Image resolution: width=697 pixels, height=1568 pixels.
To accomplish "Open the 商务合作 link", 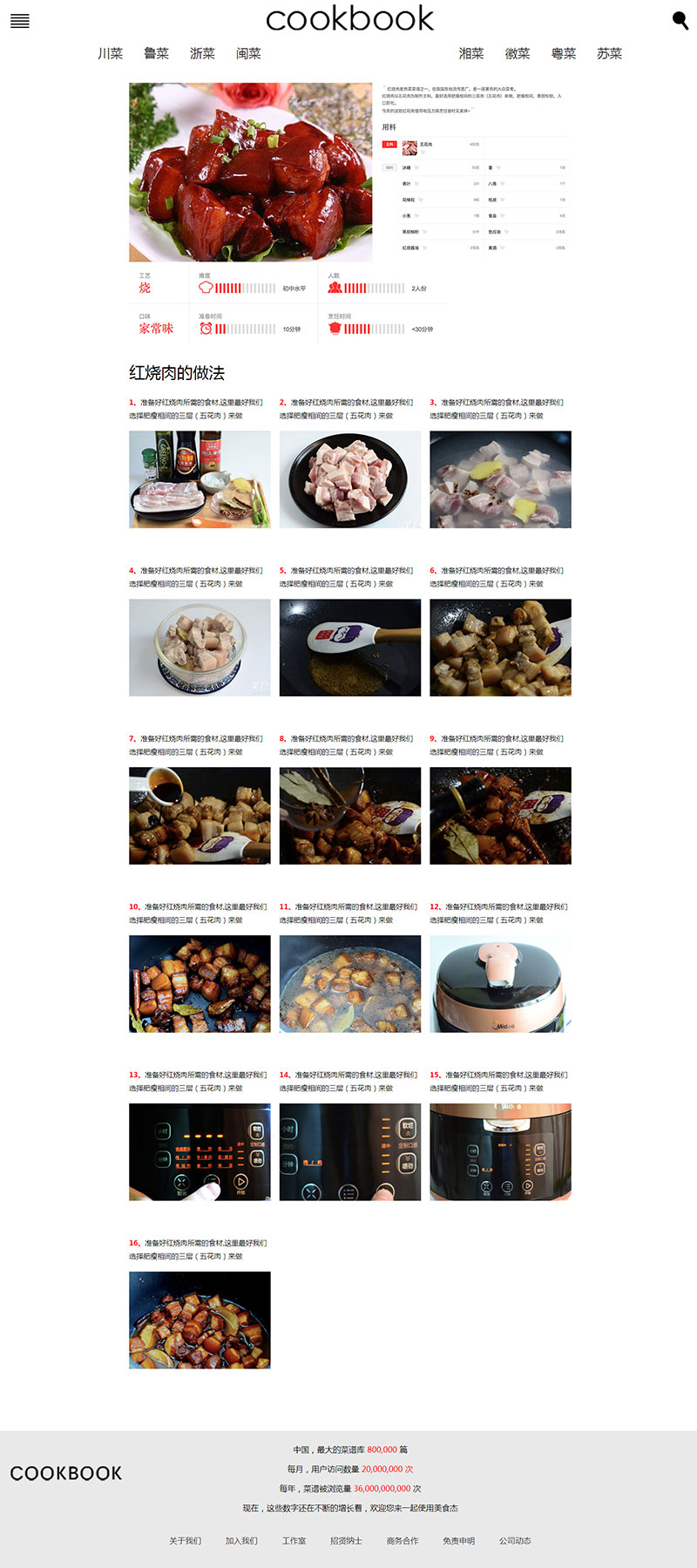I will pyautogui.click(x=403, y=1541).
